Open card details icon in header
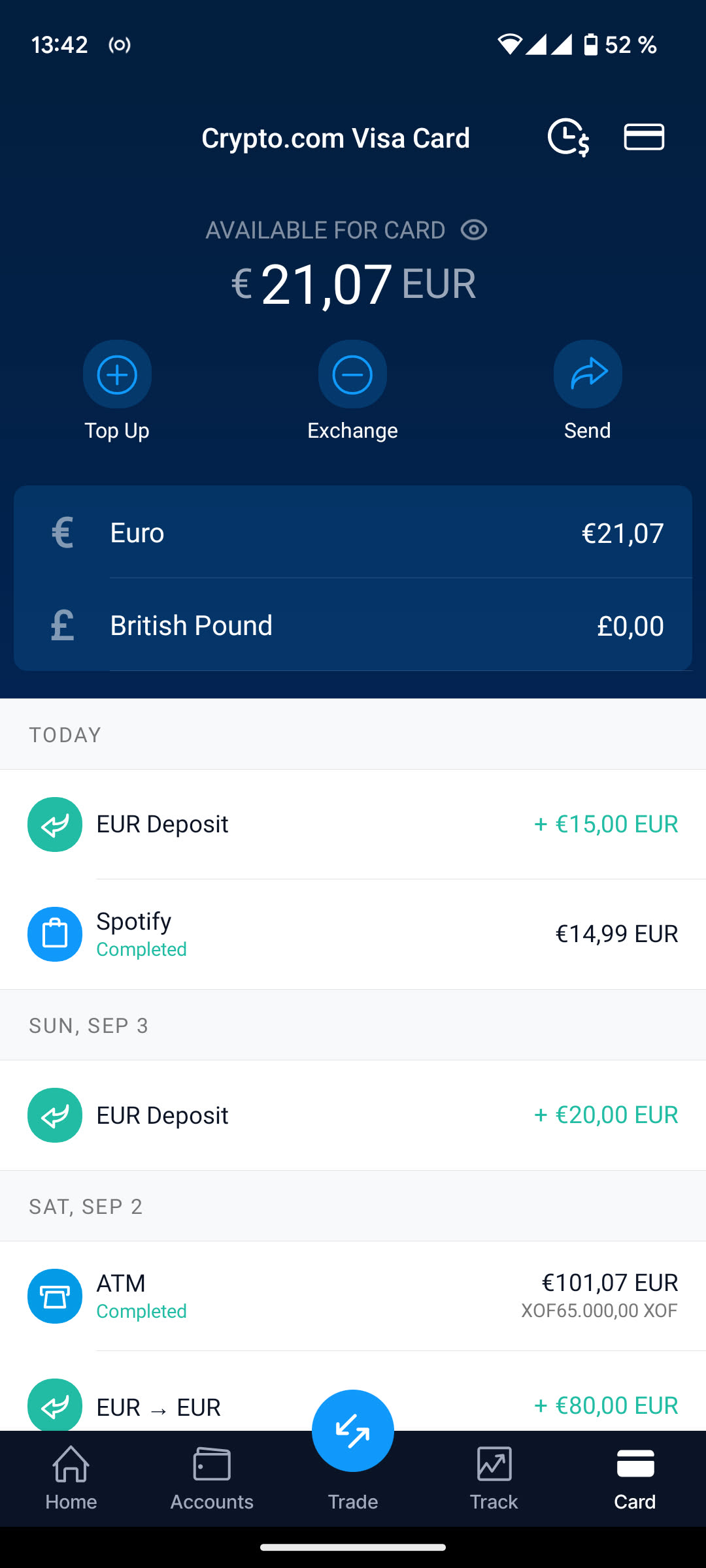 [x=644, y=137]
